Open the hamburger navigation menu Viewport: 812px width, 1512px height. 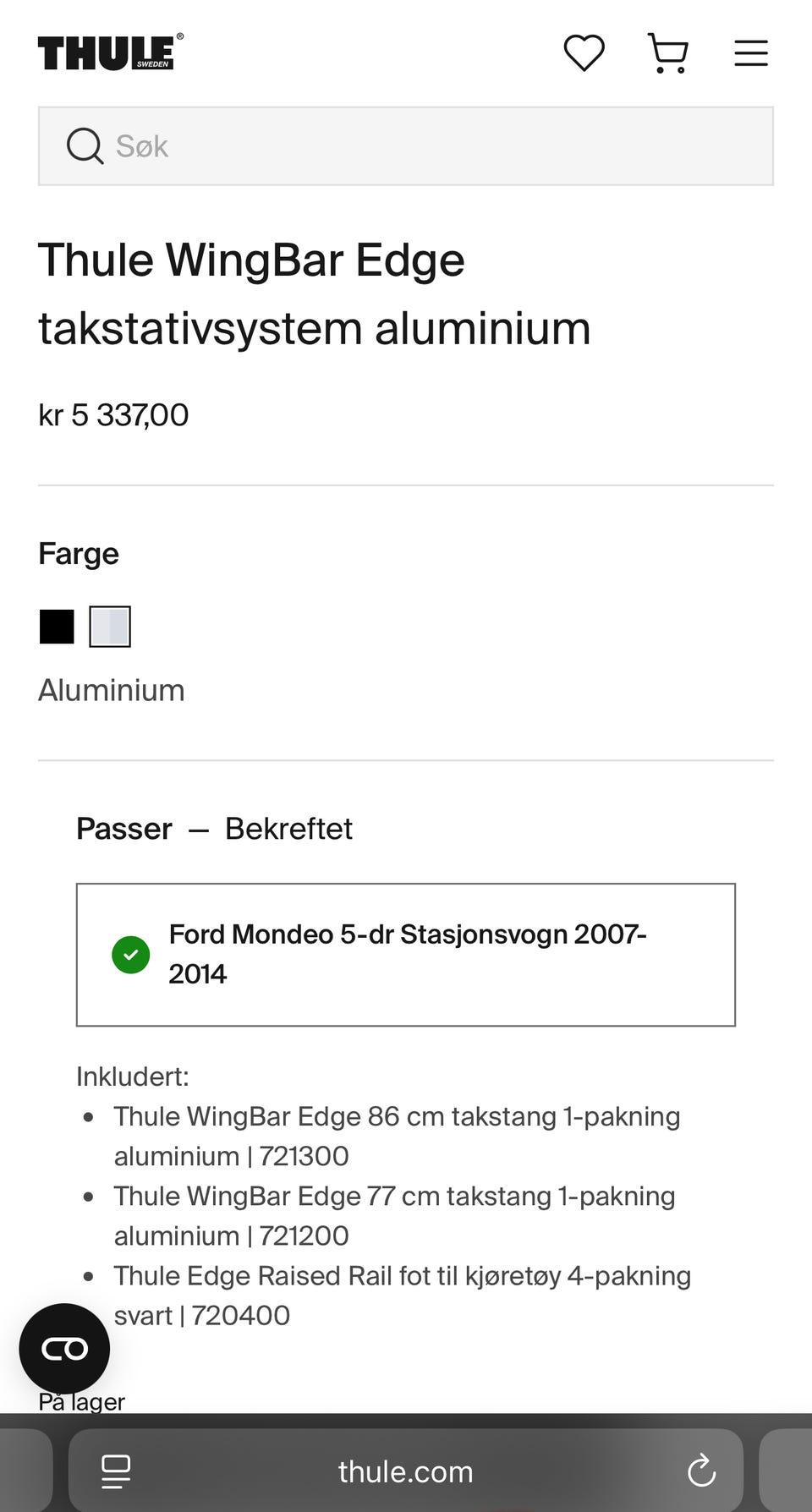tap(751, 52)
